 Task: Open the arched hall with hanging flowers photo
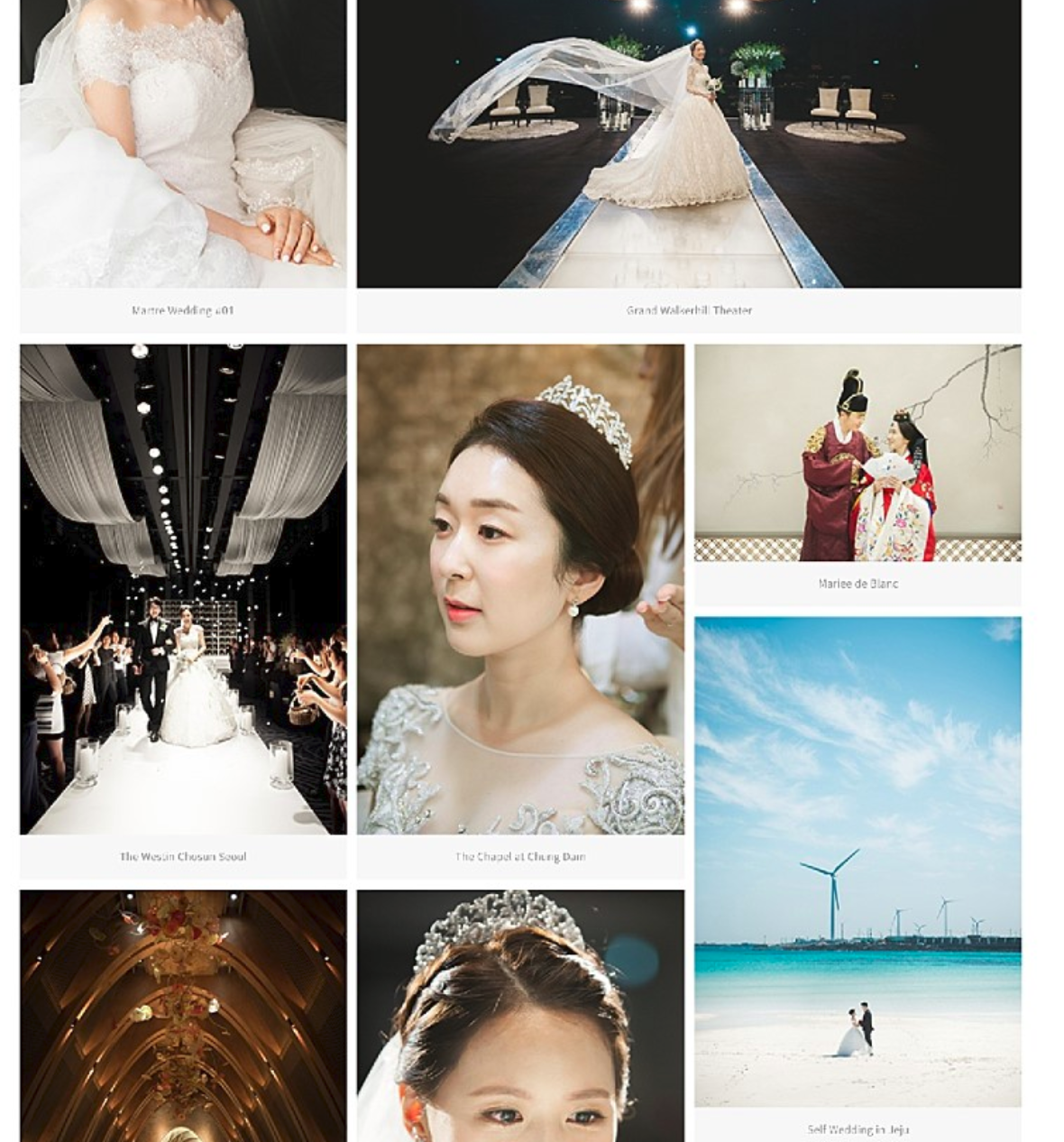[x=183, y=1015]
